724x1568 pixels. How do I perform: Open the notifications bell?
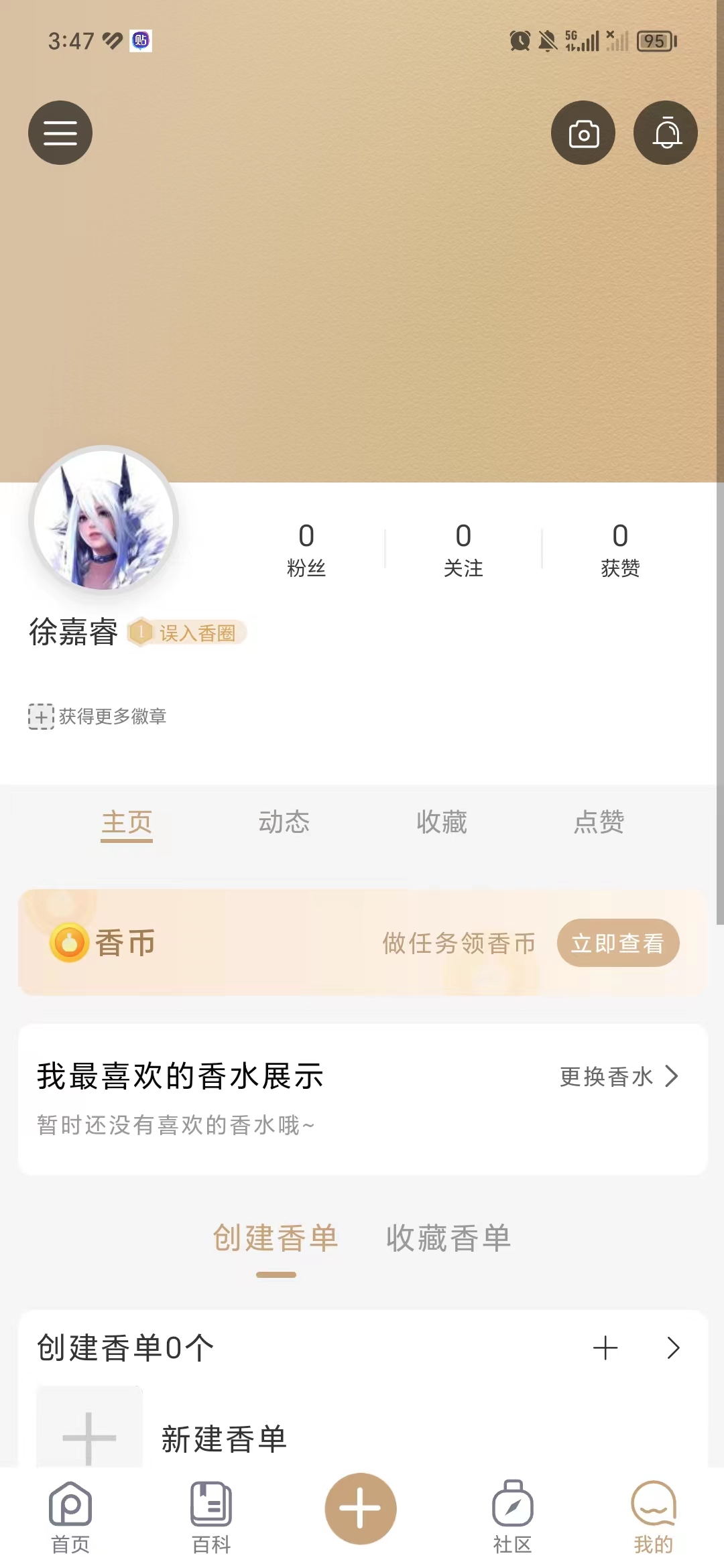coord(666,133)
